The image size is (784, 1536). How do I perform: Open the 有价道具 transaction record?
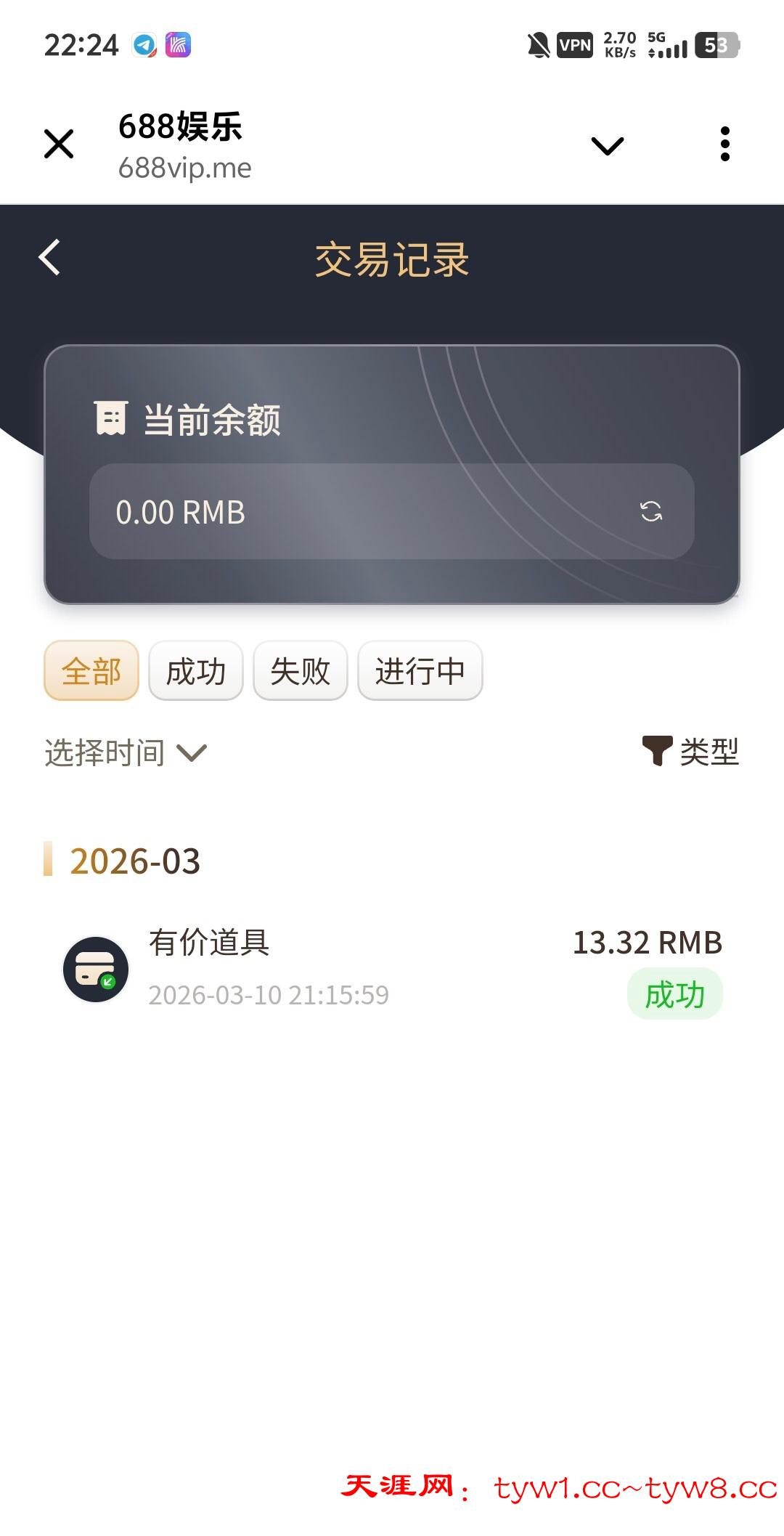click(x=392, y=969)
